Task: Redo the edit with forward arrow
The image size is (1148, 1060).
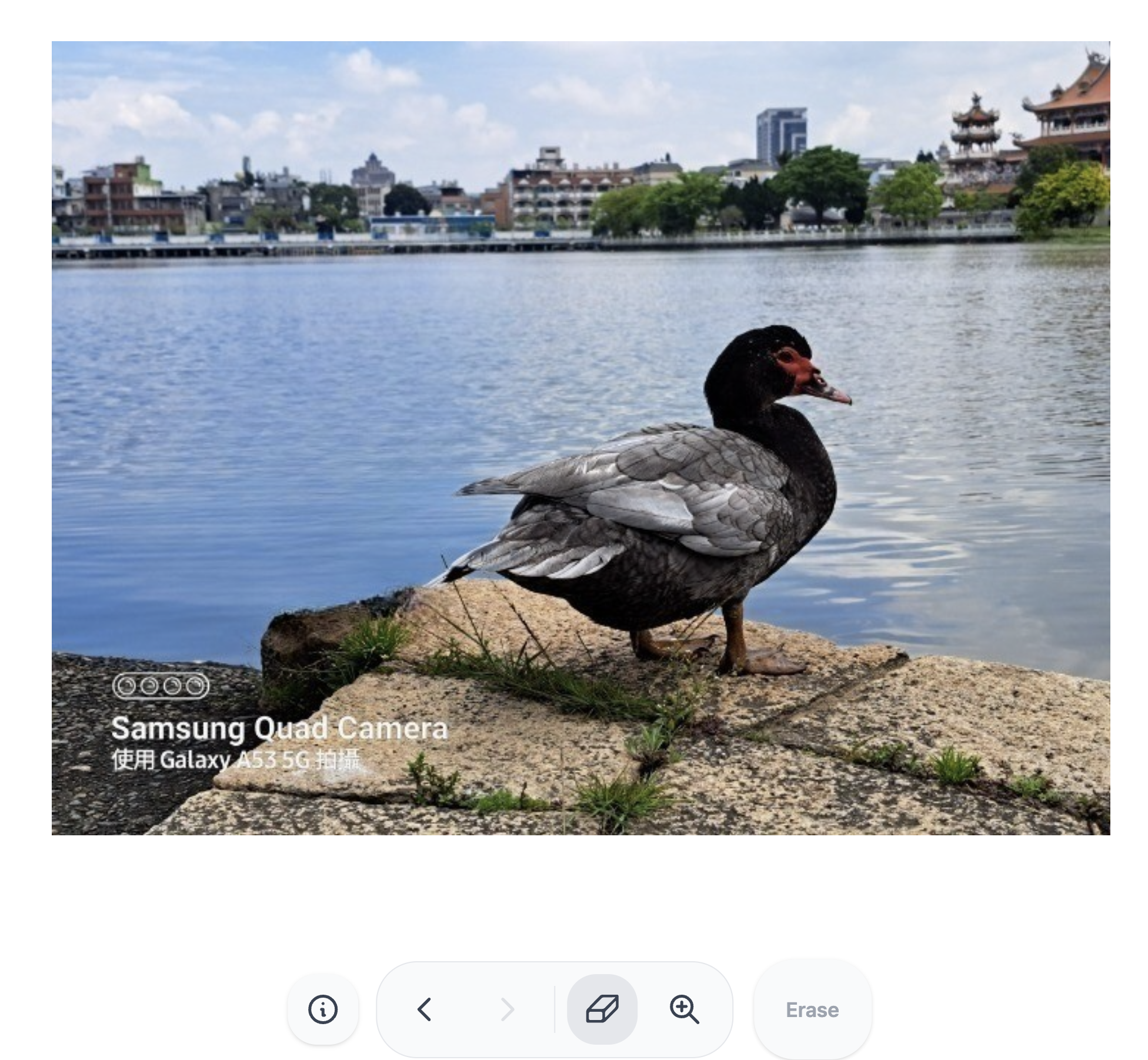Action: [507, 1009]
